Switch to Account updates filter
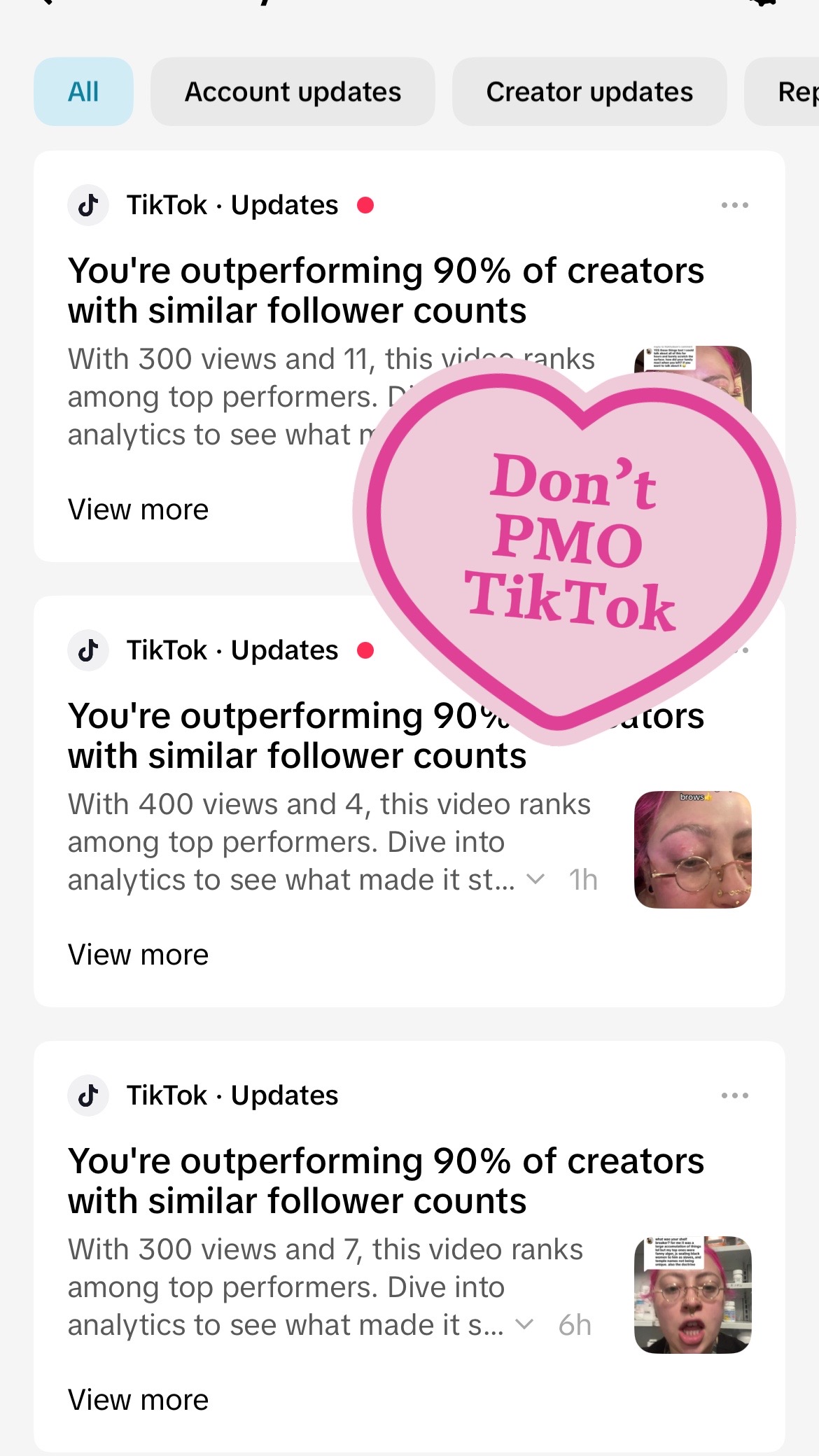This screenshot has width=819, height=1456. [x=293, y=92]
